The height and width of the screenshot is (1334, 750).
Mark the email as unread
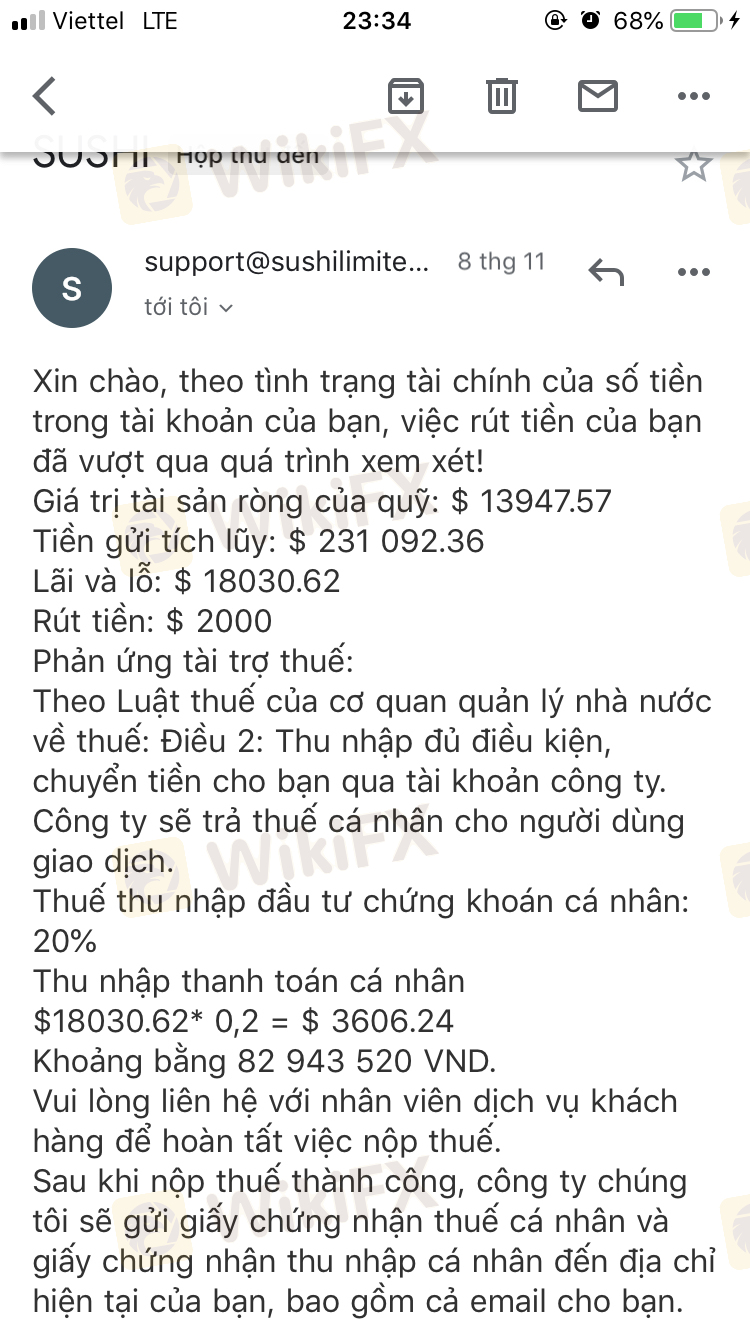598,96
